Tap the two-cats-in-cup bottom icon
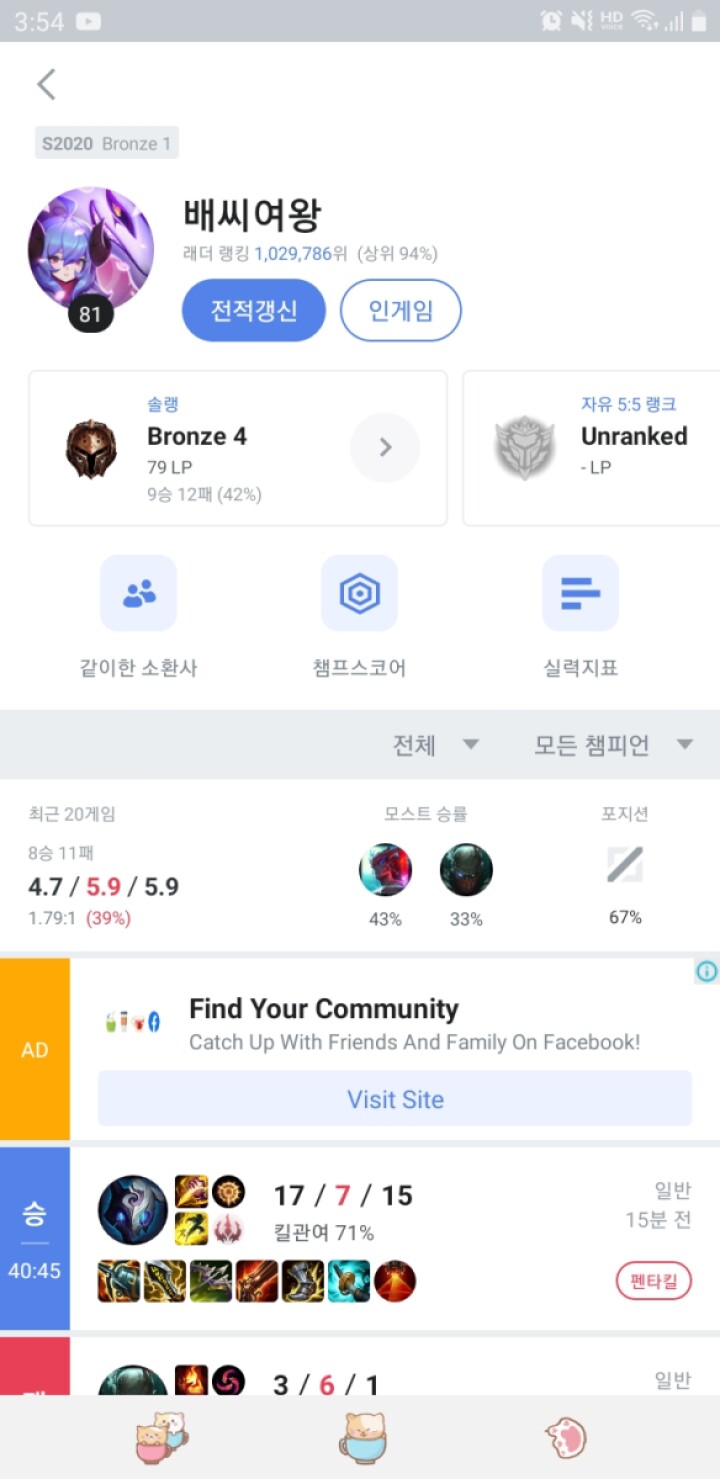This screenshot has width=720, height=1479. pyautogui.click(x=160, y=1438)
